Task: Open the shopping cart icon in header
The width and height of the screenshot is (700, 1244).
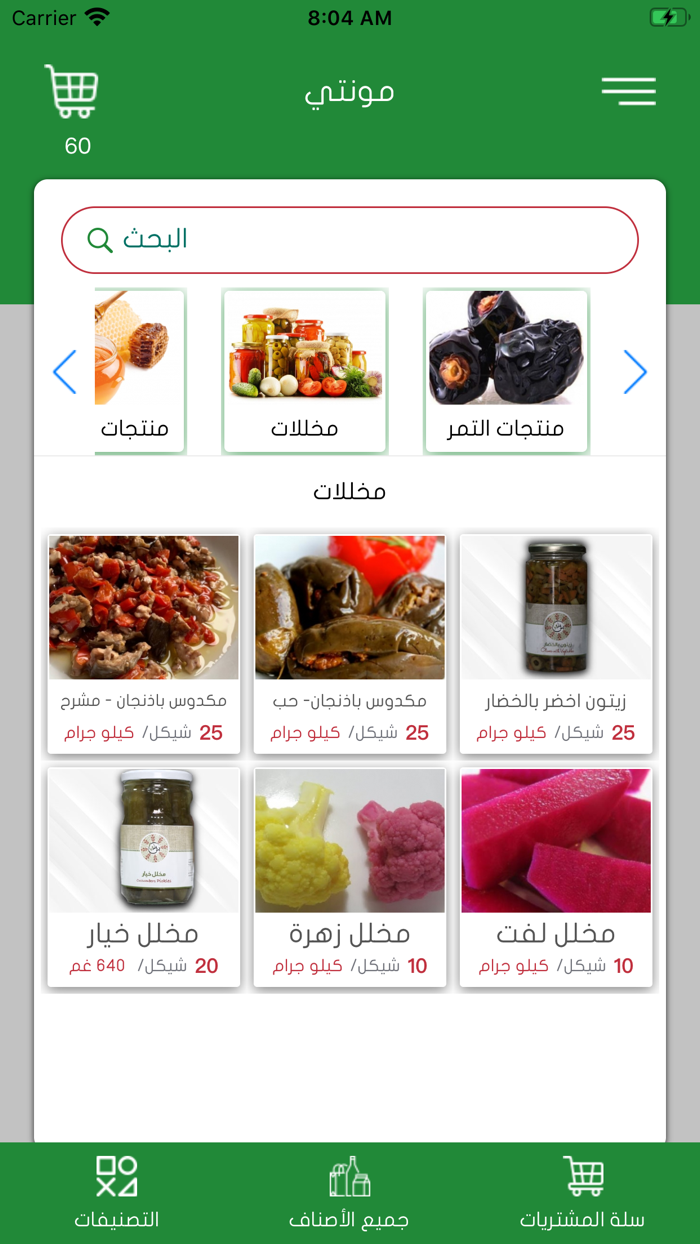Action: (x=72, y=93)
